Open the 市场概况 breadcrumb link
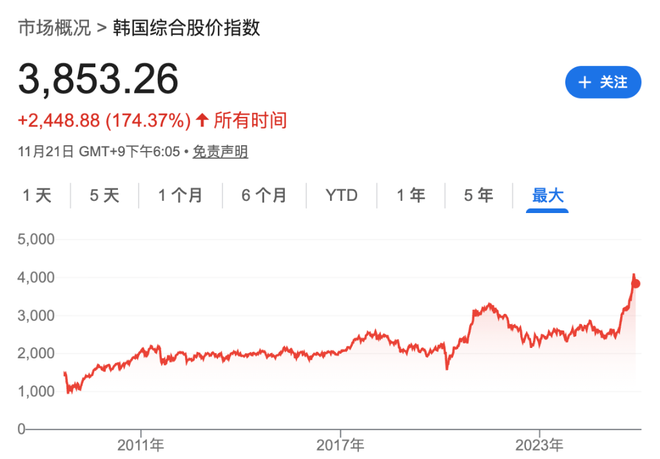This screenshot has height=459, width=660. tap(52, 28)
